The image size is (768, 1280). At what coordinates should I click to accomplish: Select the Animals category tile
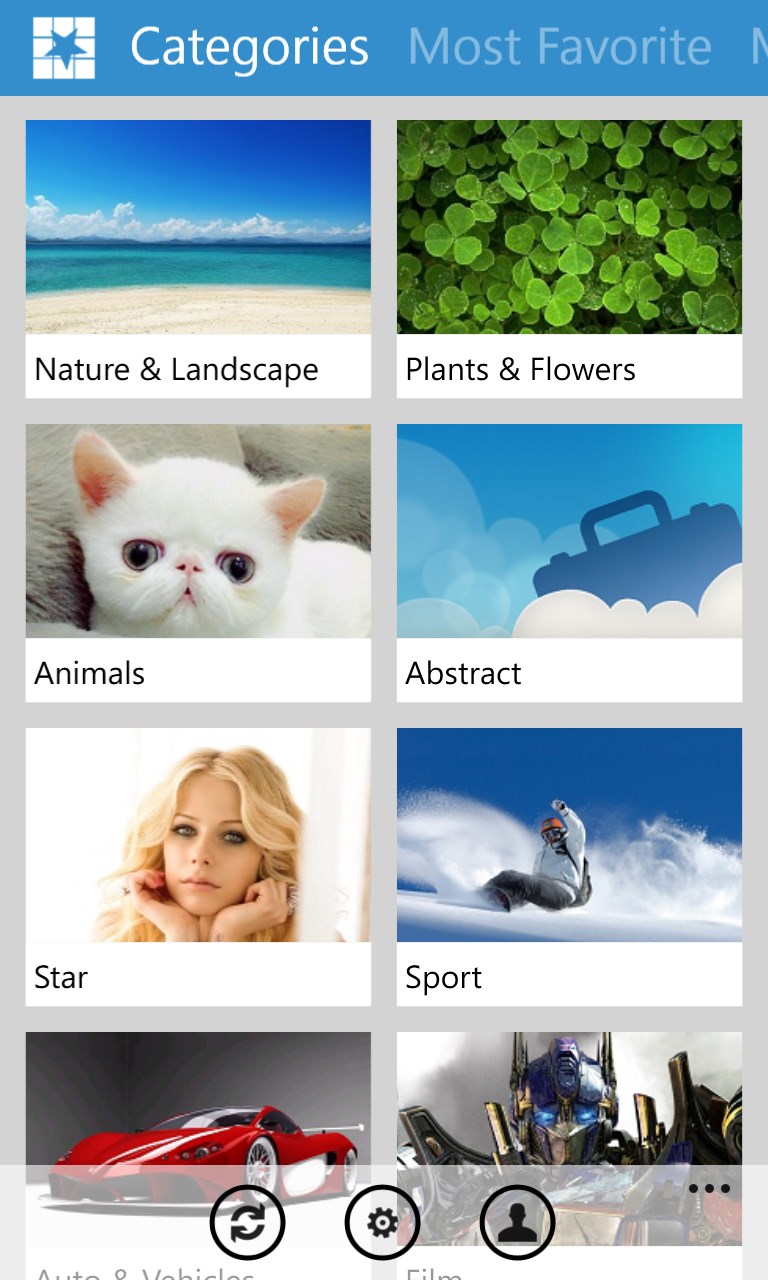[198, 562]
